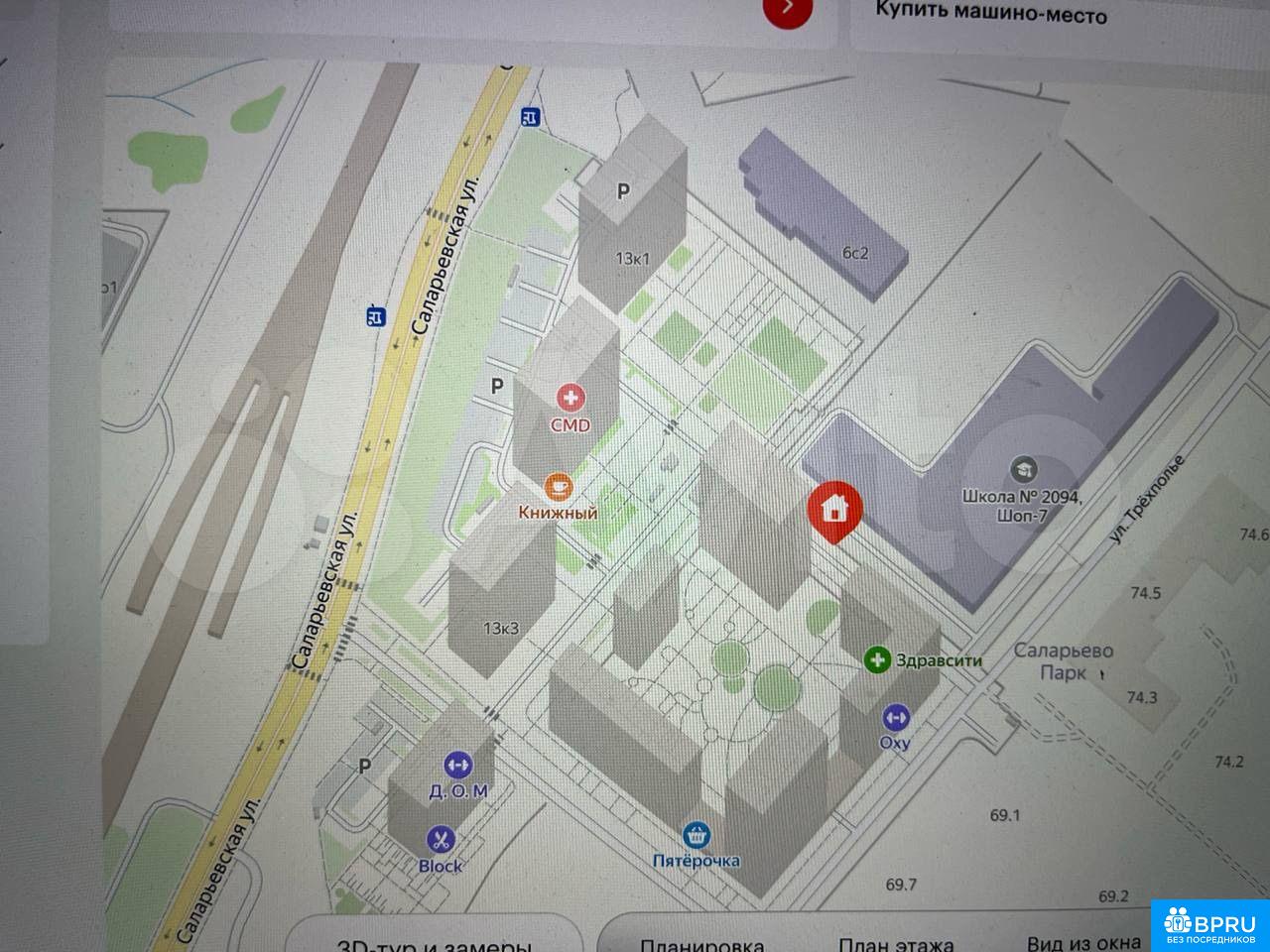
Task: Open the Книжный cafe map marker
Action: pyautogui.click(x=559, y=486)
